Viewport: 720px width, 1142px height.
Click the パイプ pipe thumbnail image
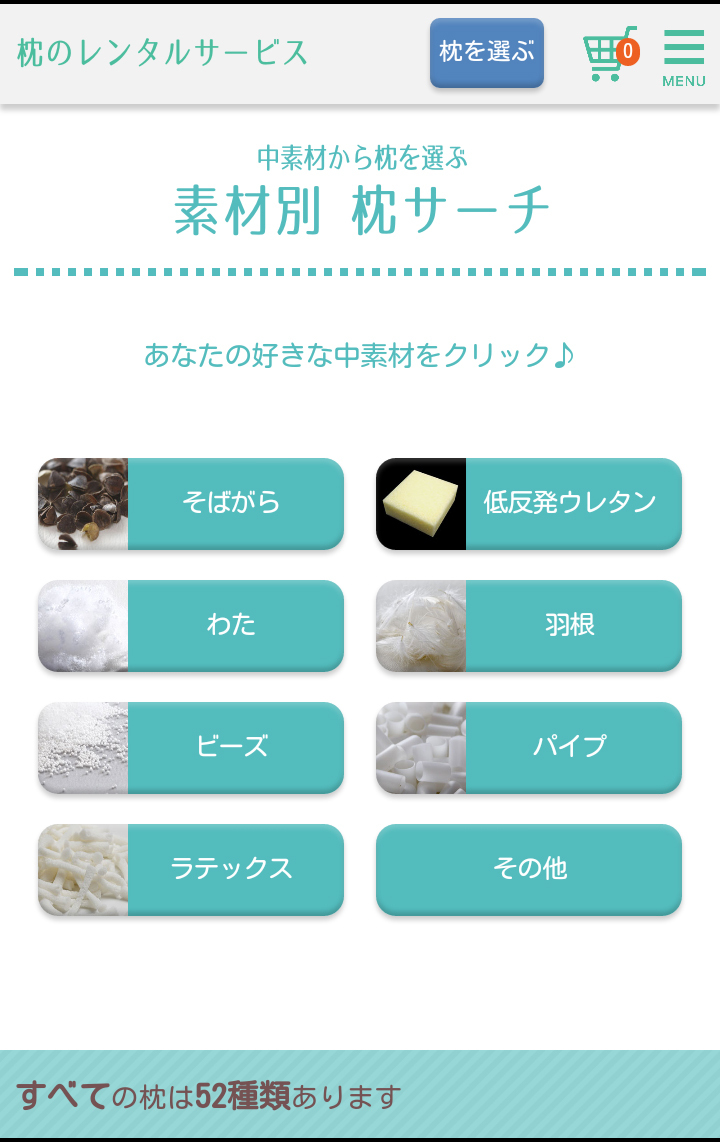coord(420,748)
